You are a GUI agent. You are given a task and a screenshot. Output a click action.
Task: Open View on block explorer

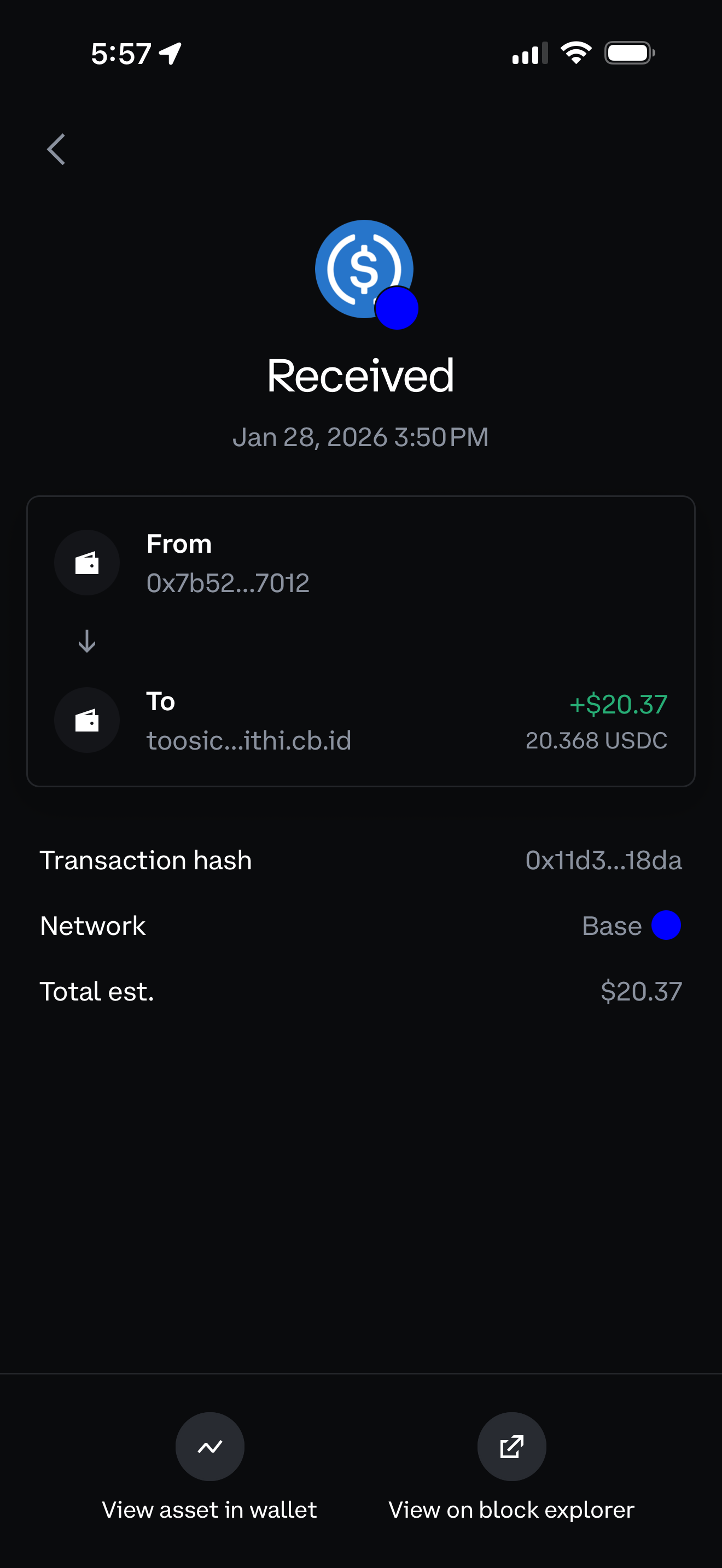511,1446
